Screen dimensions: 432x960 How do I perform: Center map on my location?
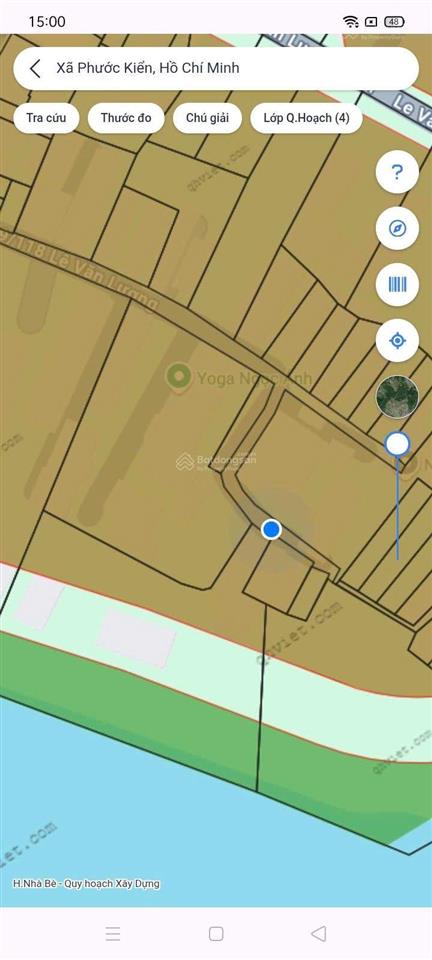pyautogui.click(x=397, y=340)
